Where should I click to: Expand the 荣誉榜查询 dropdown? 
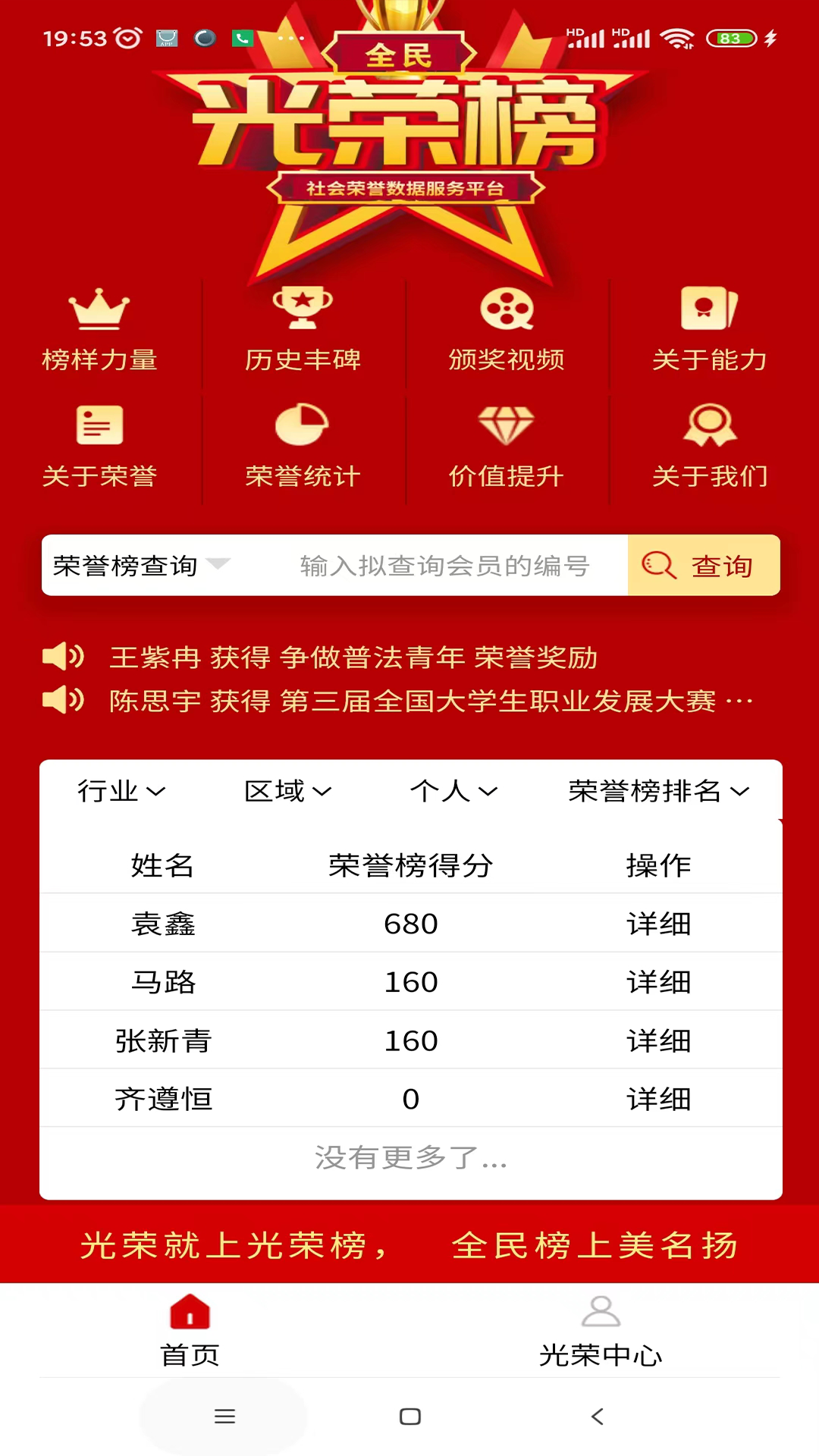tap(136, 565)
